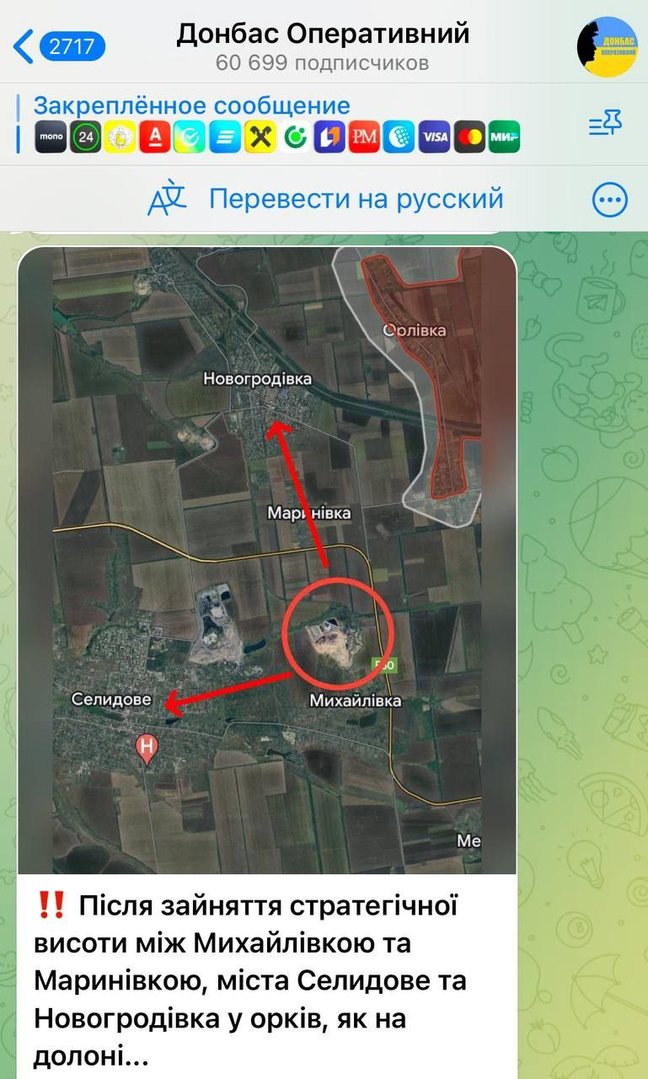Tap Перевести на русский to translate
Image resolution: width=648 pixels, height=1079 pixels.
click(x=325, y=199)
